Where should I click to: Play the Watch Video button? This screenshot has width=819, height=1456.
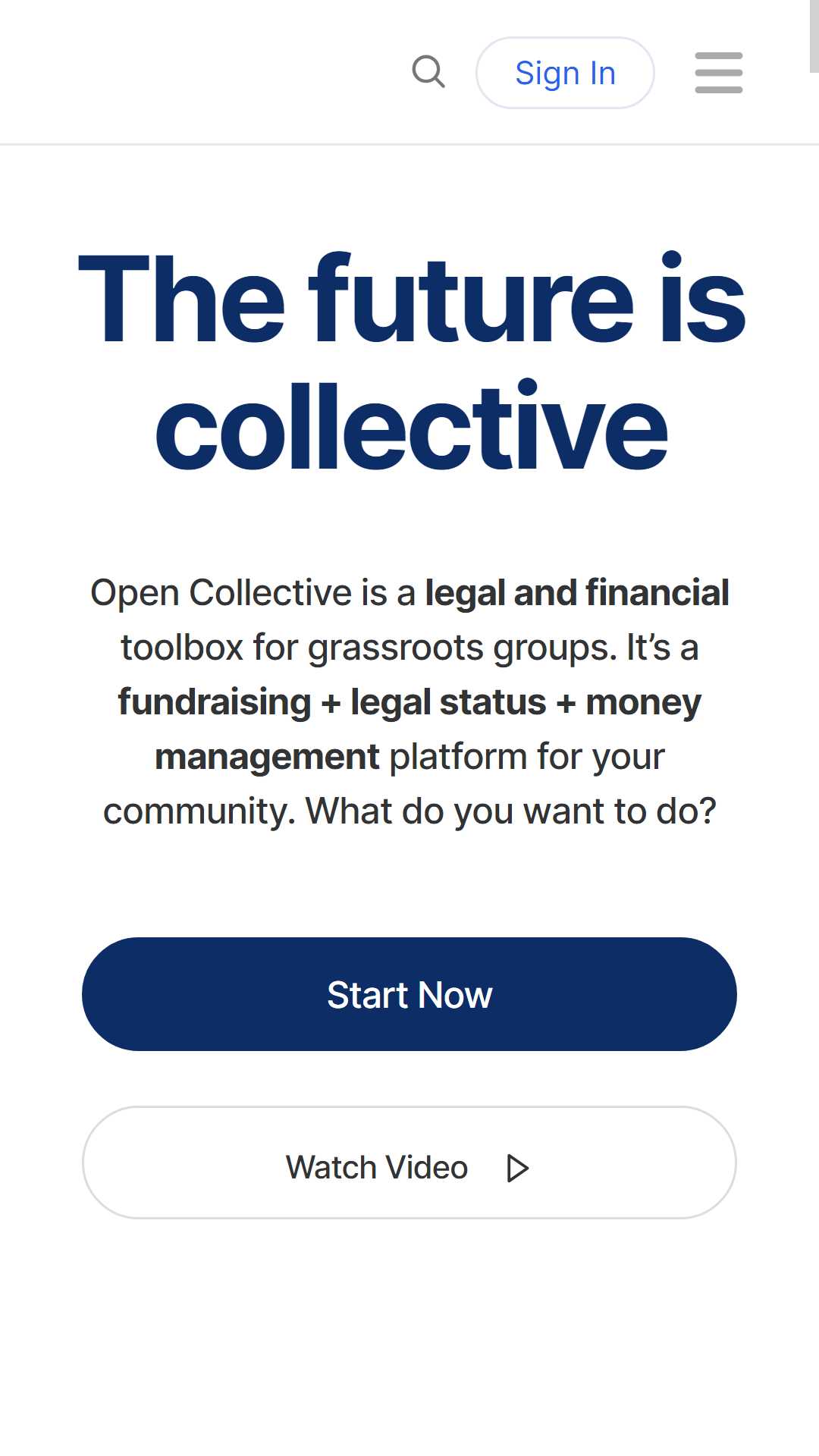(409, 1163)
